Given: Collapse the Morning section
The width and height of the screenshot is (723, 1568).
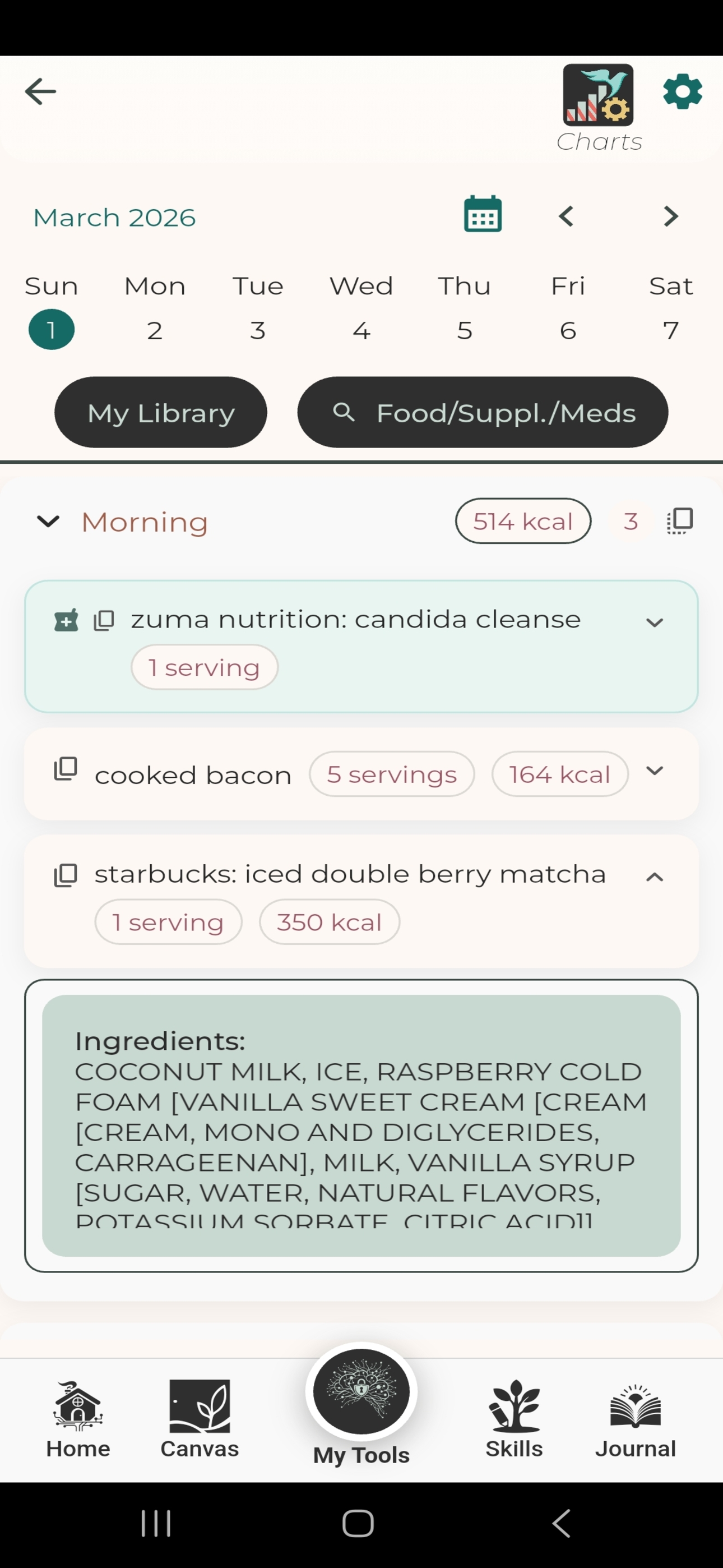Looking at the screenshot, I should click(x=49, y=522).
